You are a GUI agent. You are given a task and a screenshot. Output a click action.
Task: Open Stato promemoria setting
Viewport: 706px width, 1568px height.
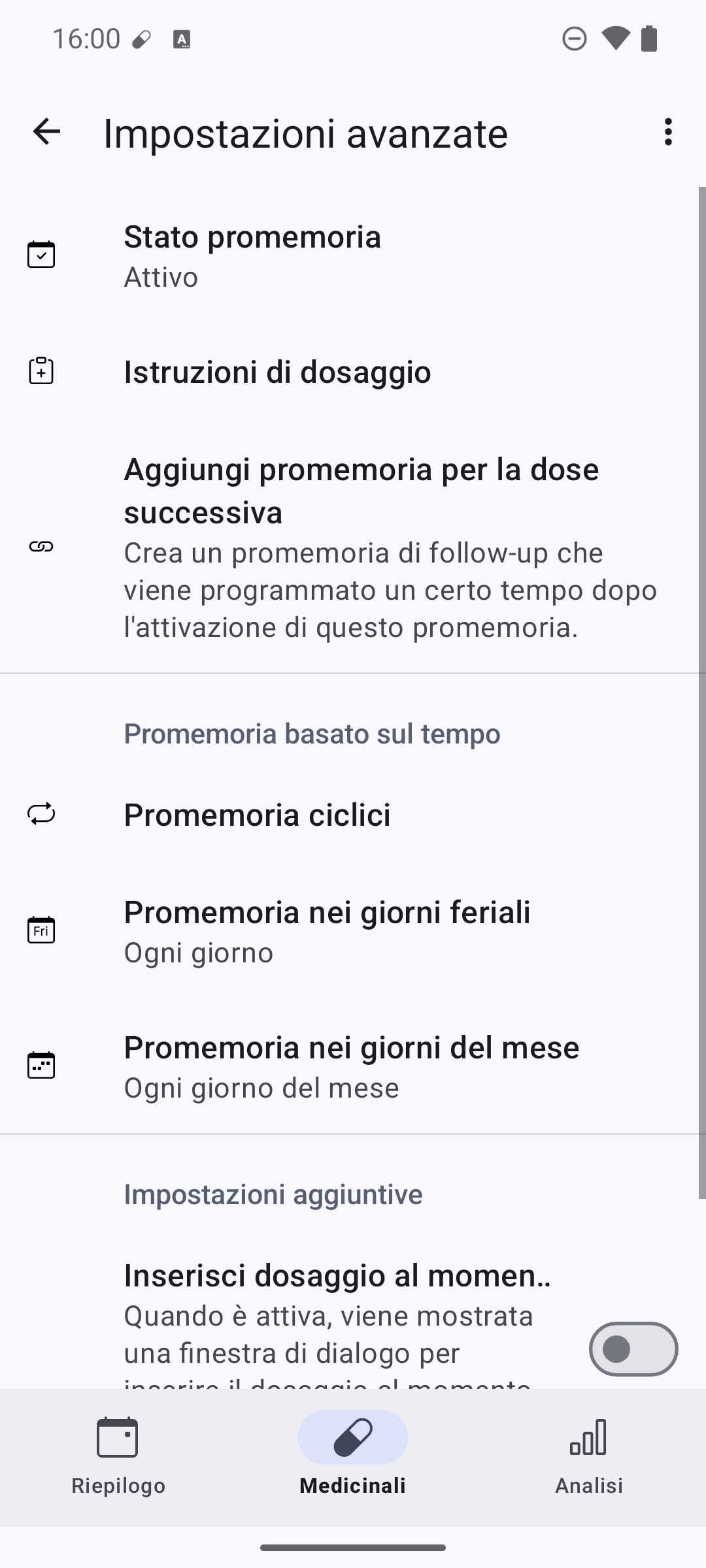click(x=353, y=256)
